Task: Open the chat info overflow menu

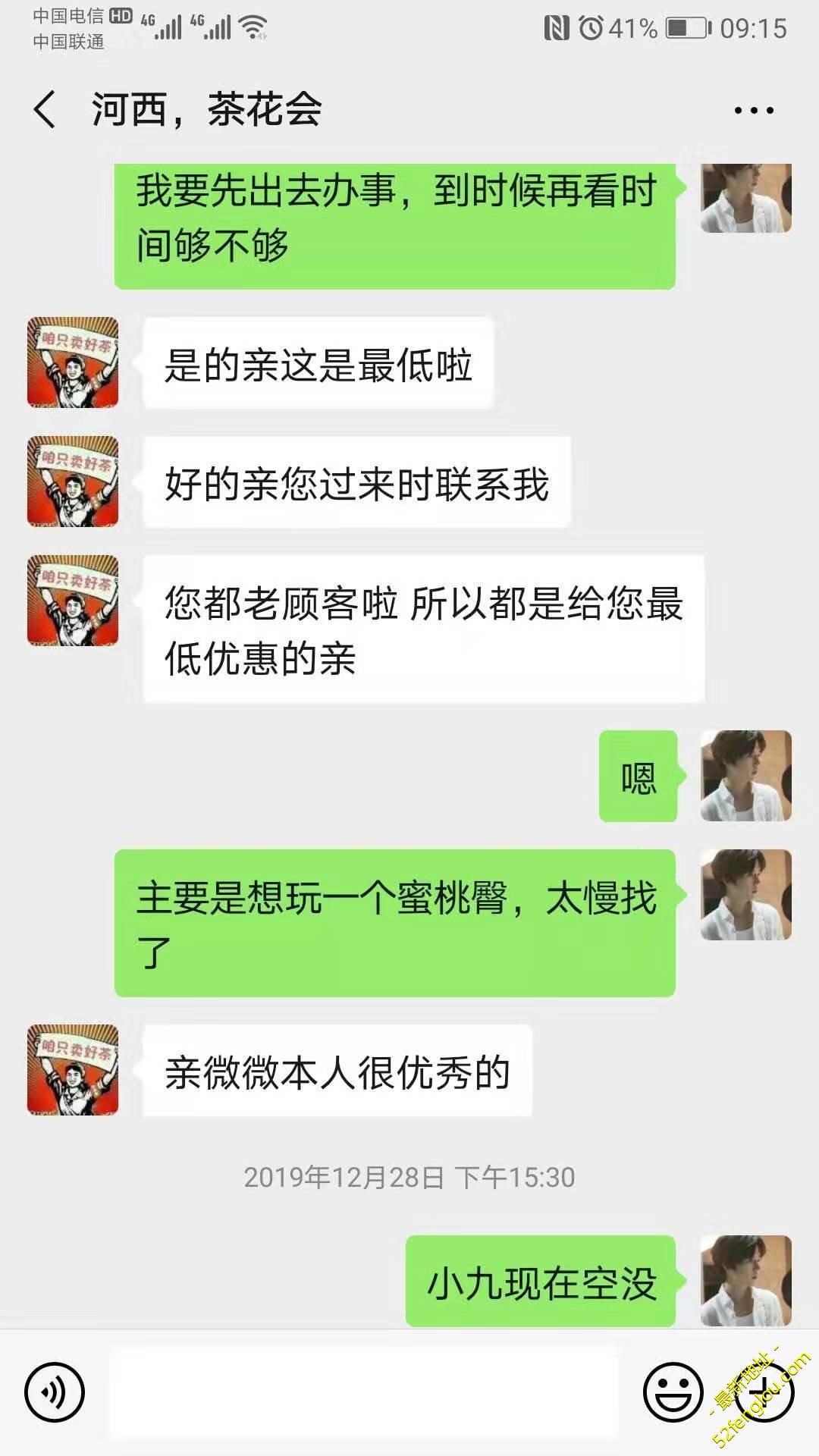Action: pos(753,111)
